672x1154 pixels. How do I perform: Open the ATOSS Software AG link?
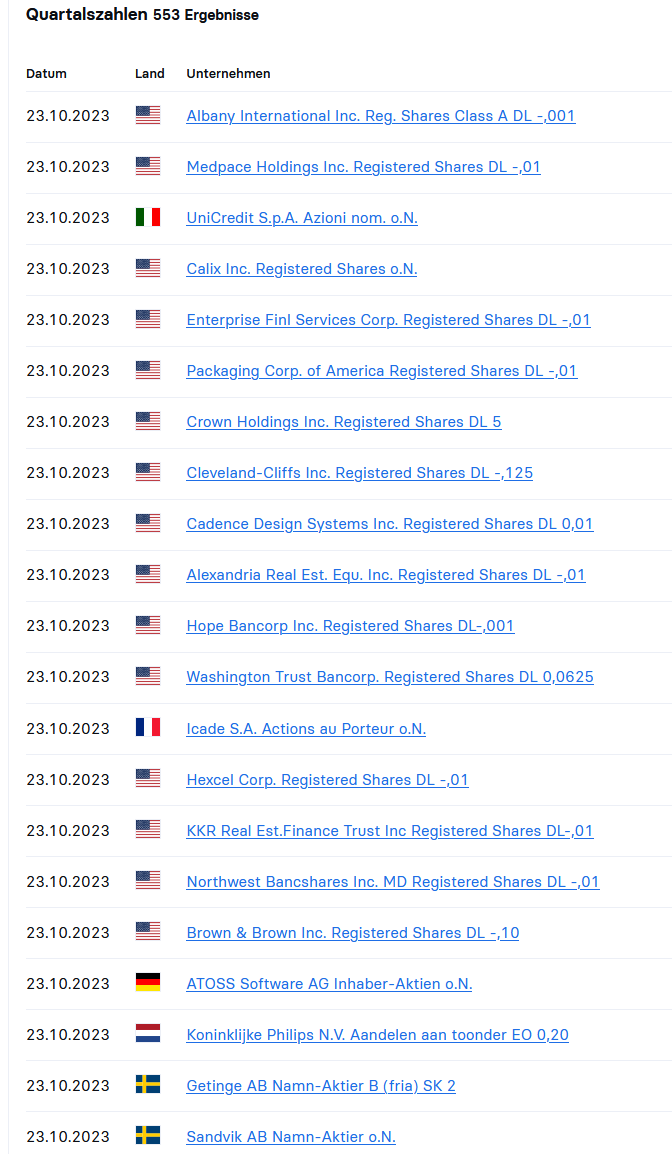tap(329, 984)
